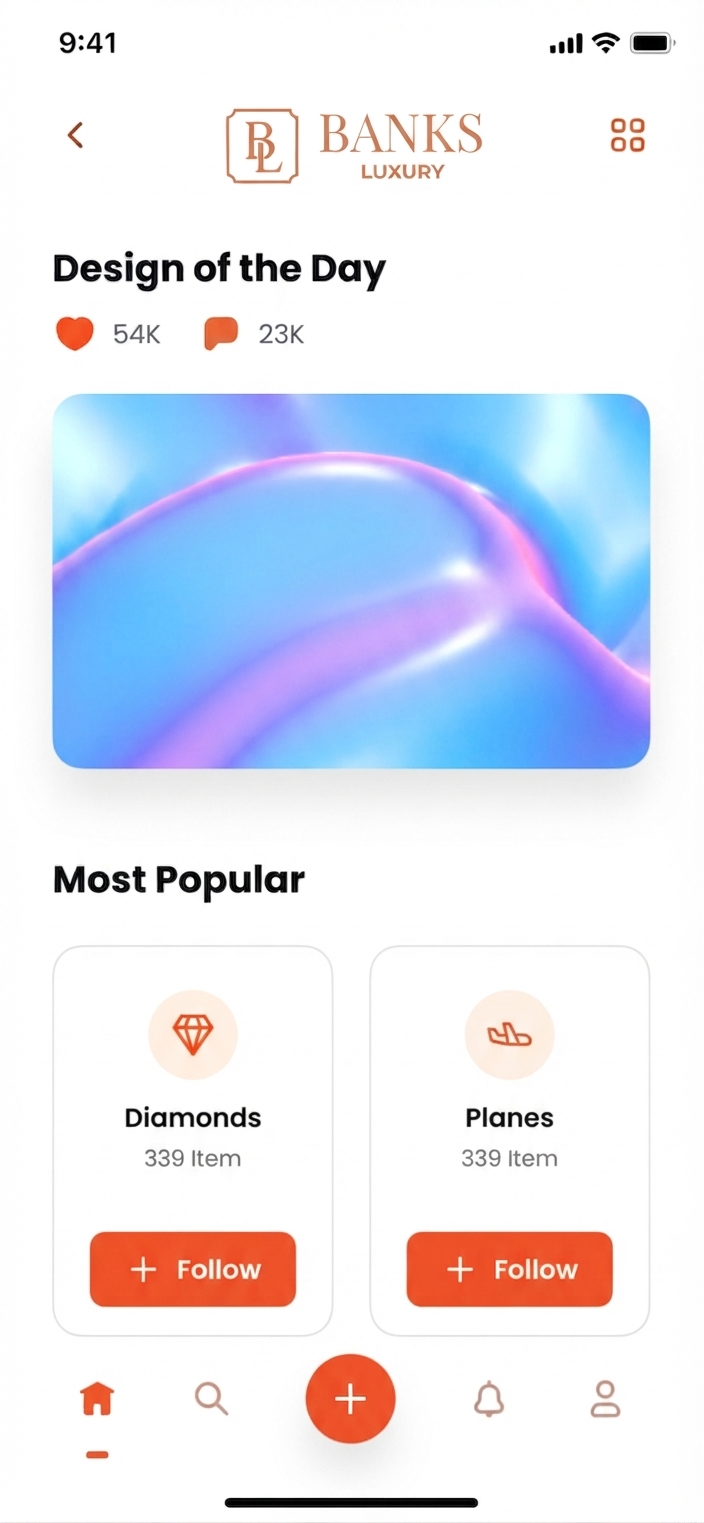The image size is (704, 1523).
Task: Follow the Planes category
Action: pos(509,1269)
